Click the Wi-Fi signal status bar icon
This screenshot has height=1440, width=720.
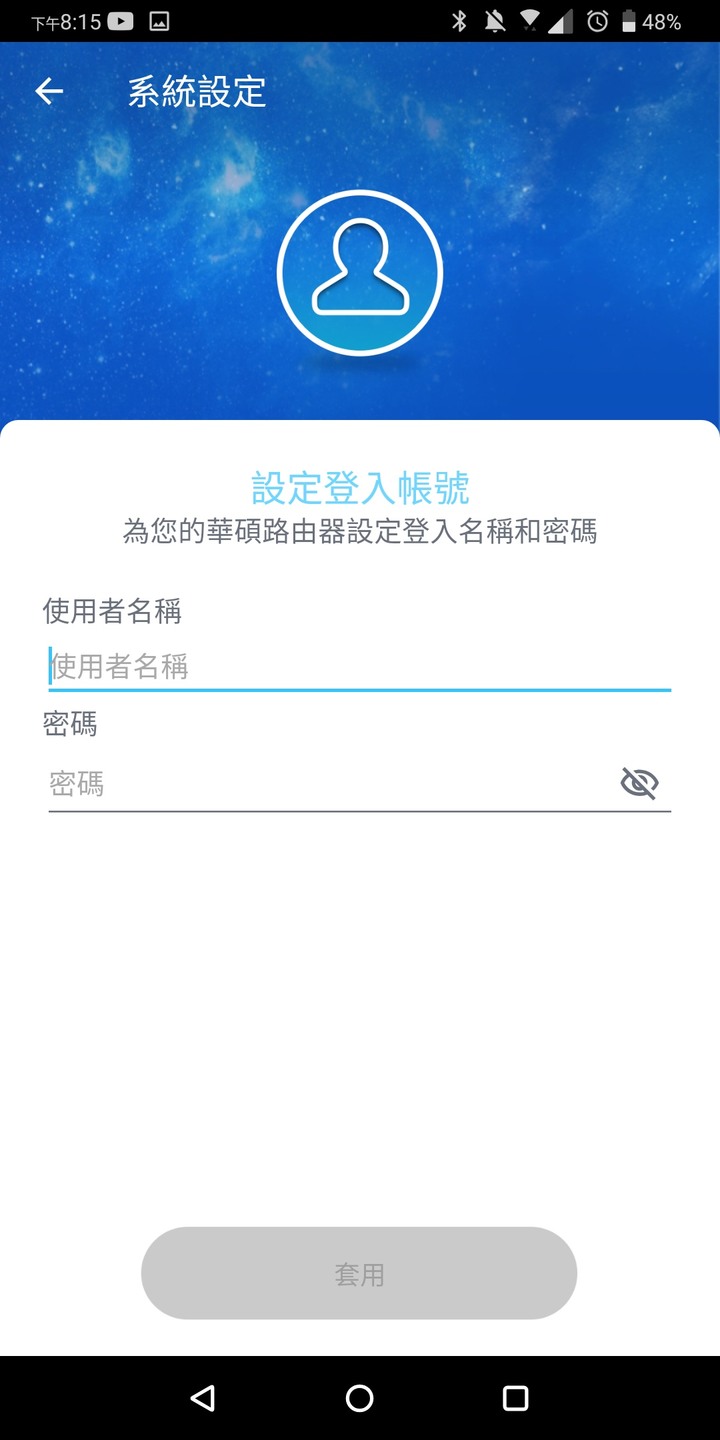coord(531,20)
